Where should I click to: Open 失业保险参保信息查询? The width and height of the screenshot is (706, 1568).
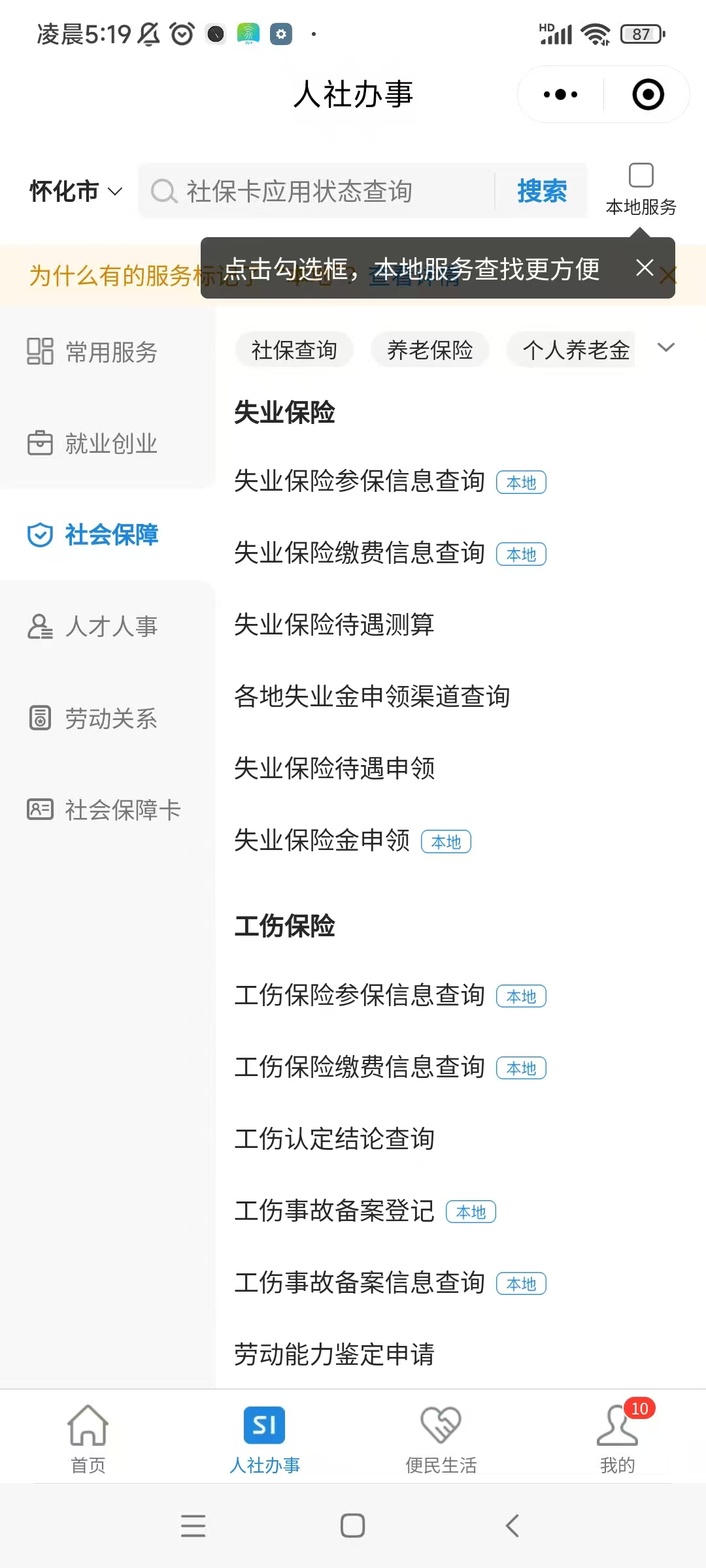(360, 482)
